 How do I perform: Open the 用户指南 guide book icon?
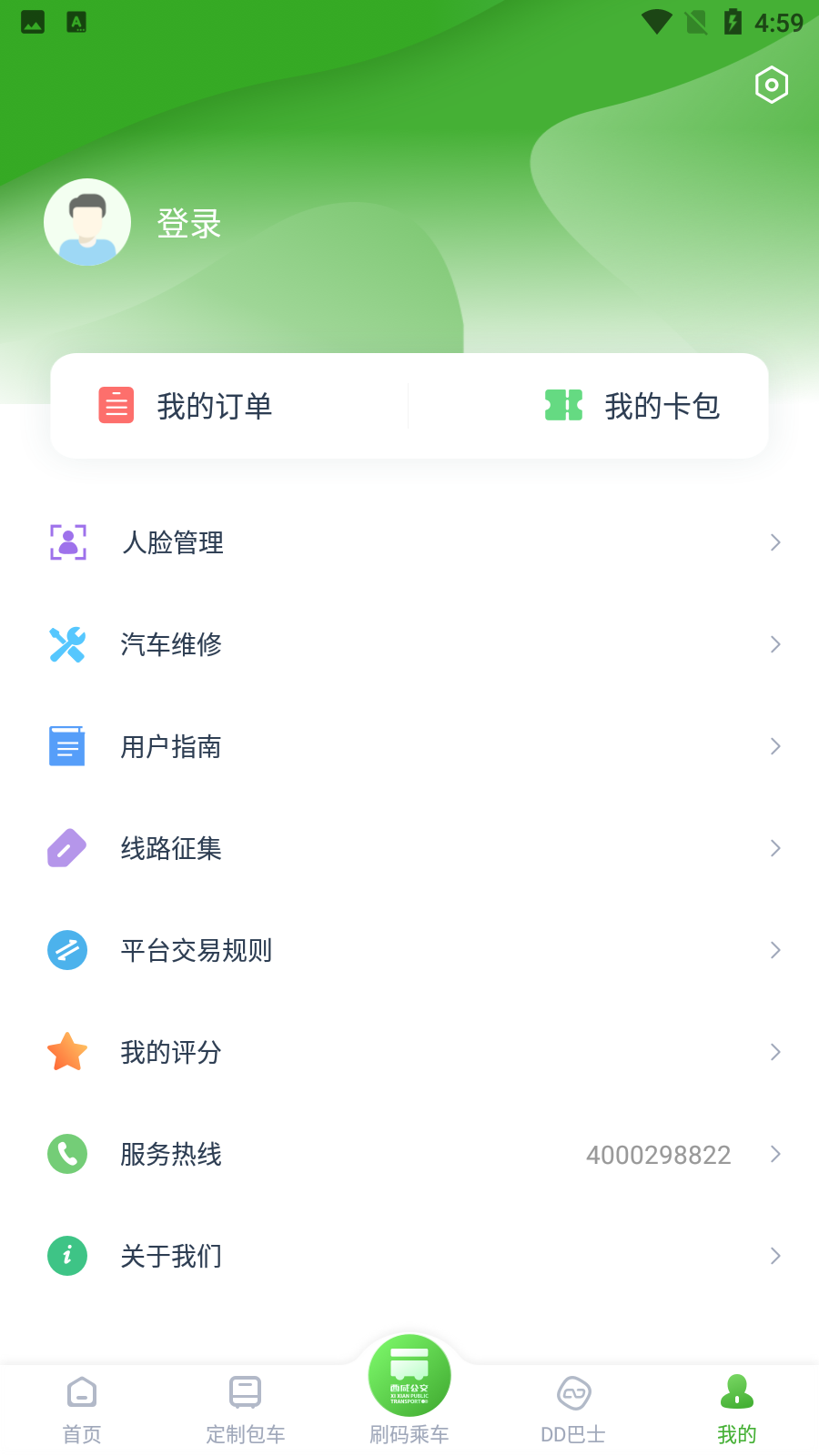click(x=66, y=746)
